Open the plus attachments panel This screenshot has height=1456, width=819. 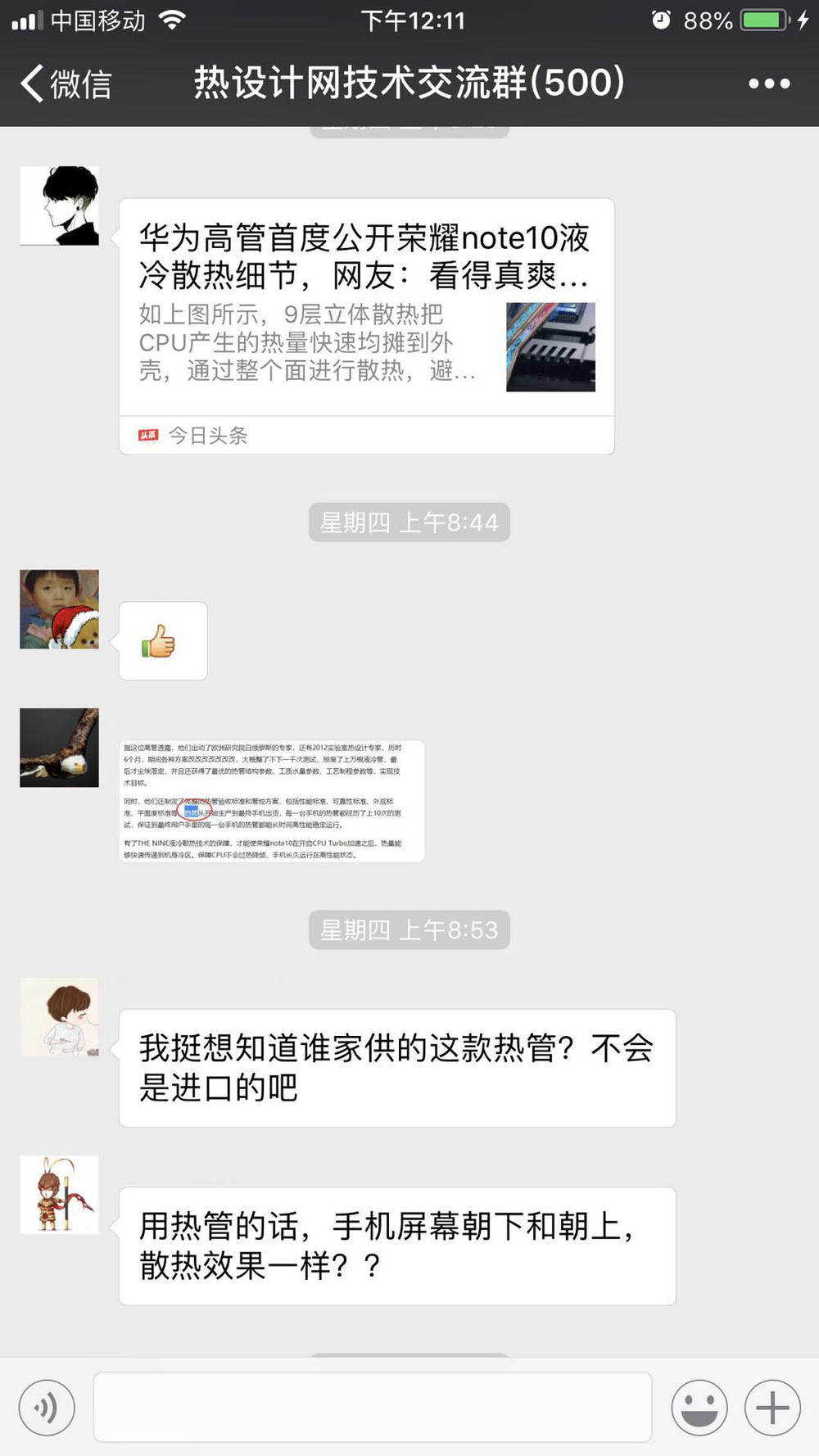tap(771, 1407)
